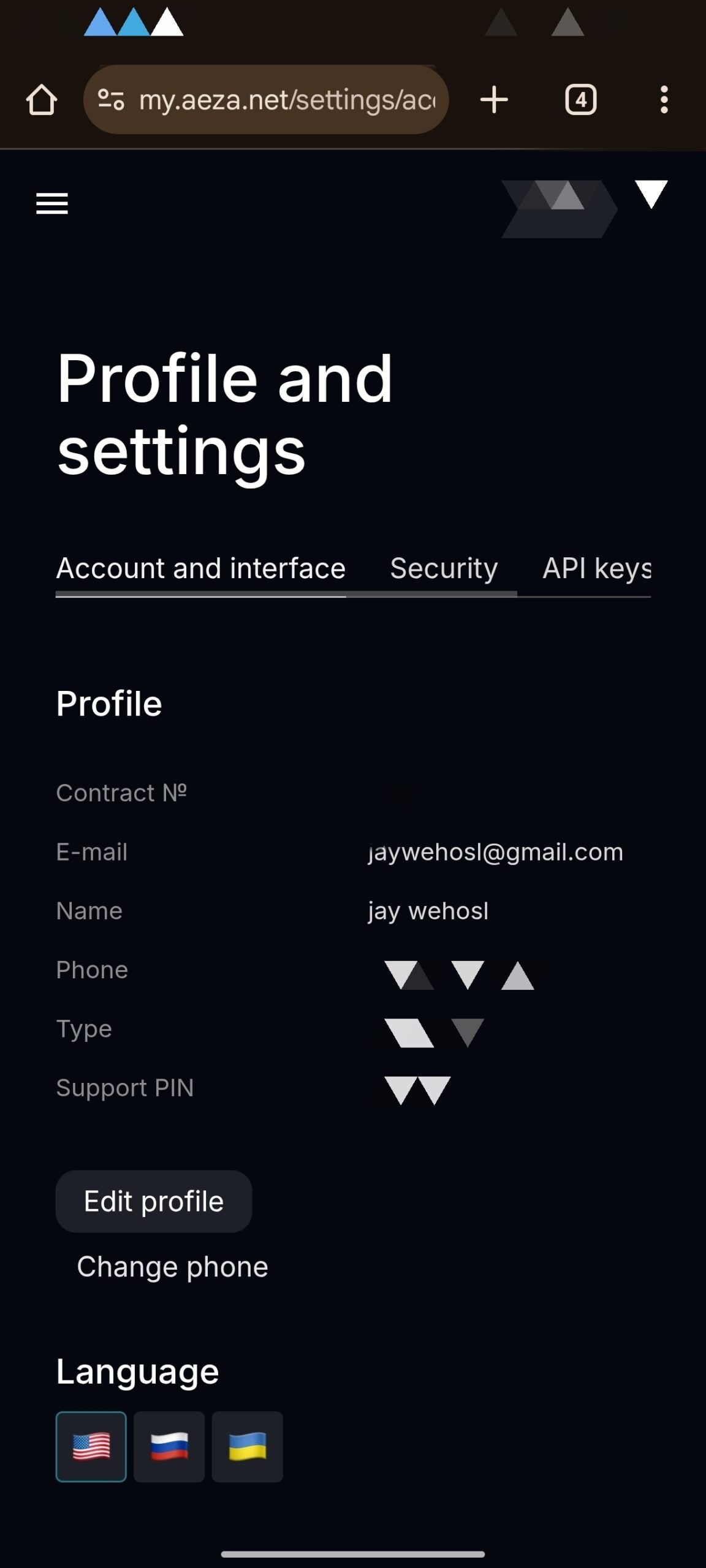706x1568 pixels.
Task: Tap Change phone
Action: click(x=172, y=1267)
